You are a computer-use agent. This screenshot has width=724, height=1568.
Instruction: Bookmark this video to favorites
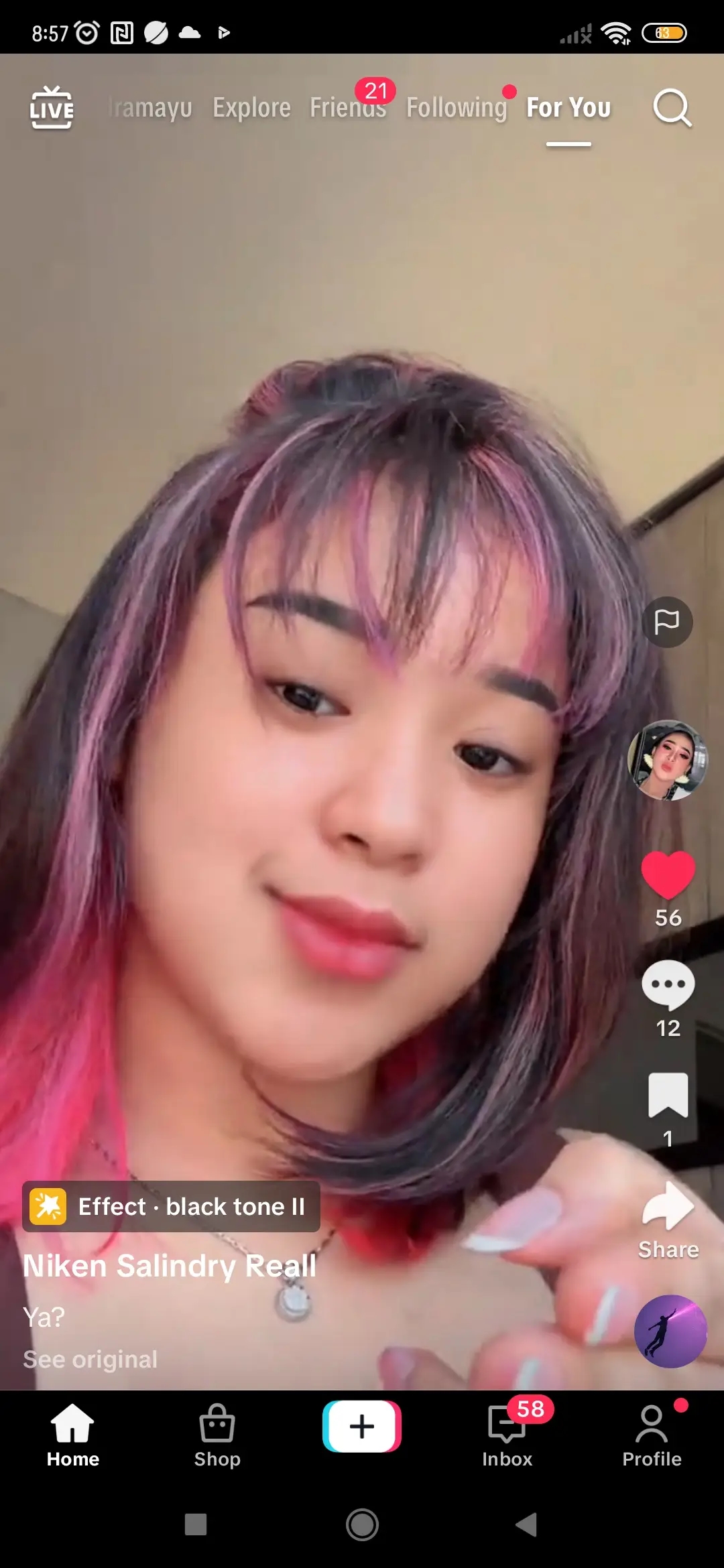point(668,1095)
